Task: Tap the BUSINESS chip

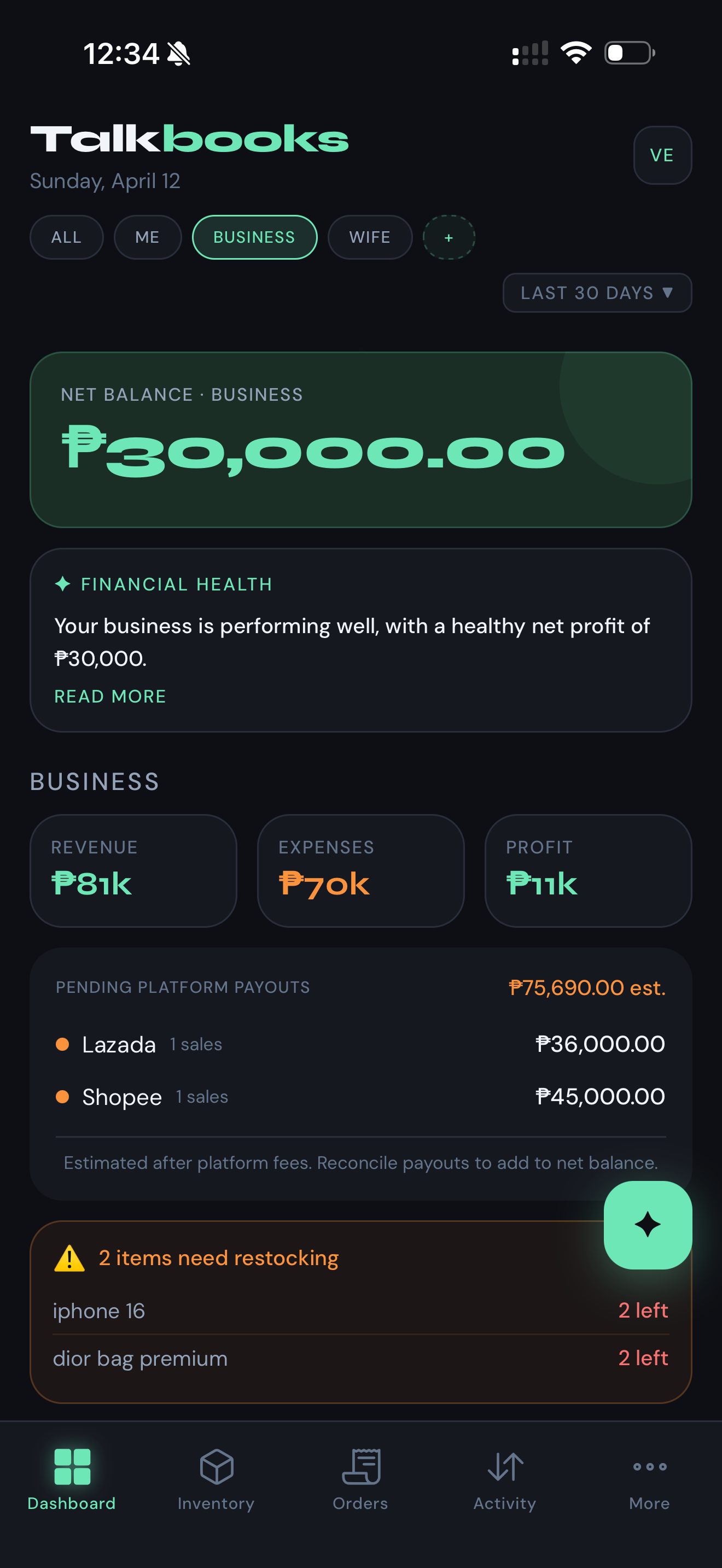Action: click(254, 237)
